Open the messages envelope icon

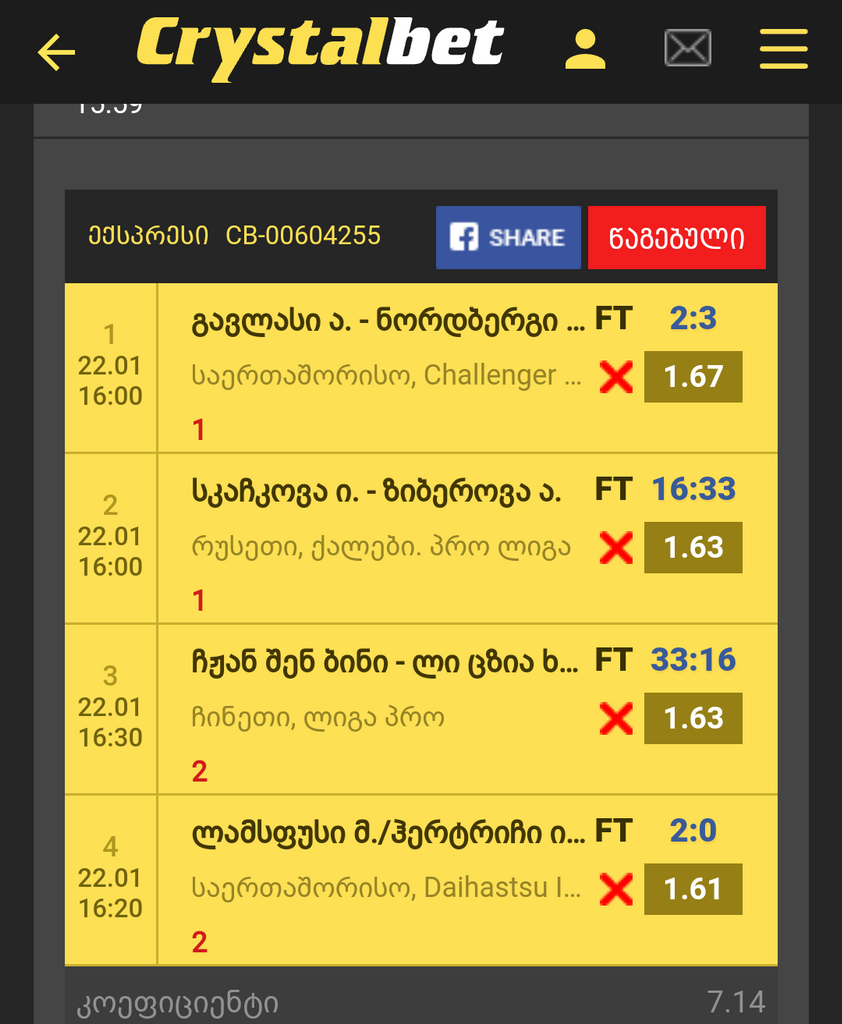click(x=687, y=49)
